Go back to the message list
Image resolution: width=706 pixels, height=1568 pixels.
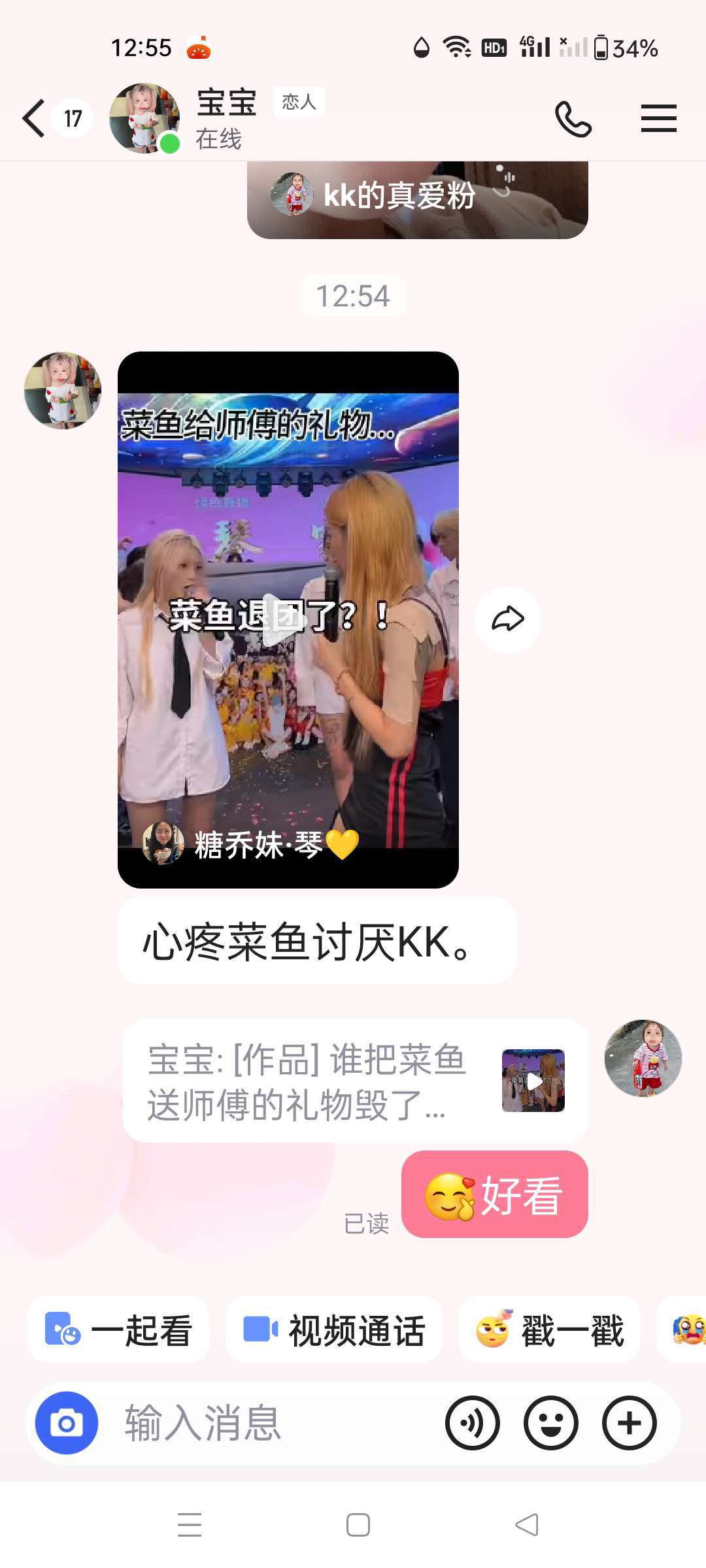point(34,119)
